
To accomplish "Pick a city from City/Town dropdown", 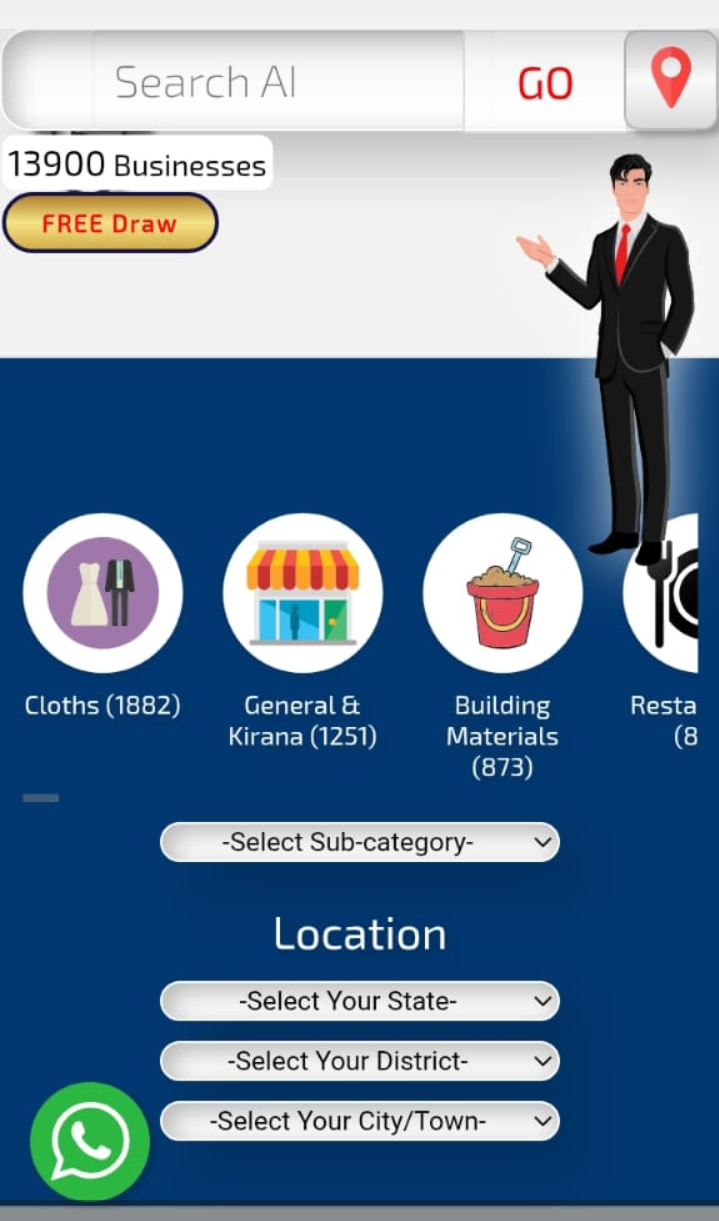I will click(360, 1121).
